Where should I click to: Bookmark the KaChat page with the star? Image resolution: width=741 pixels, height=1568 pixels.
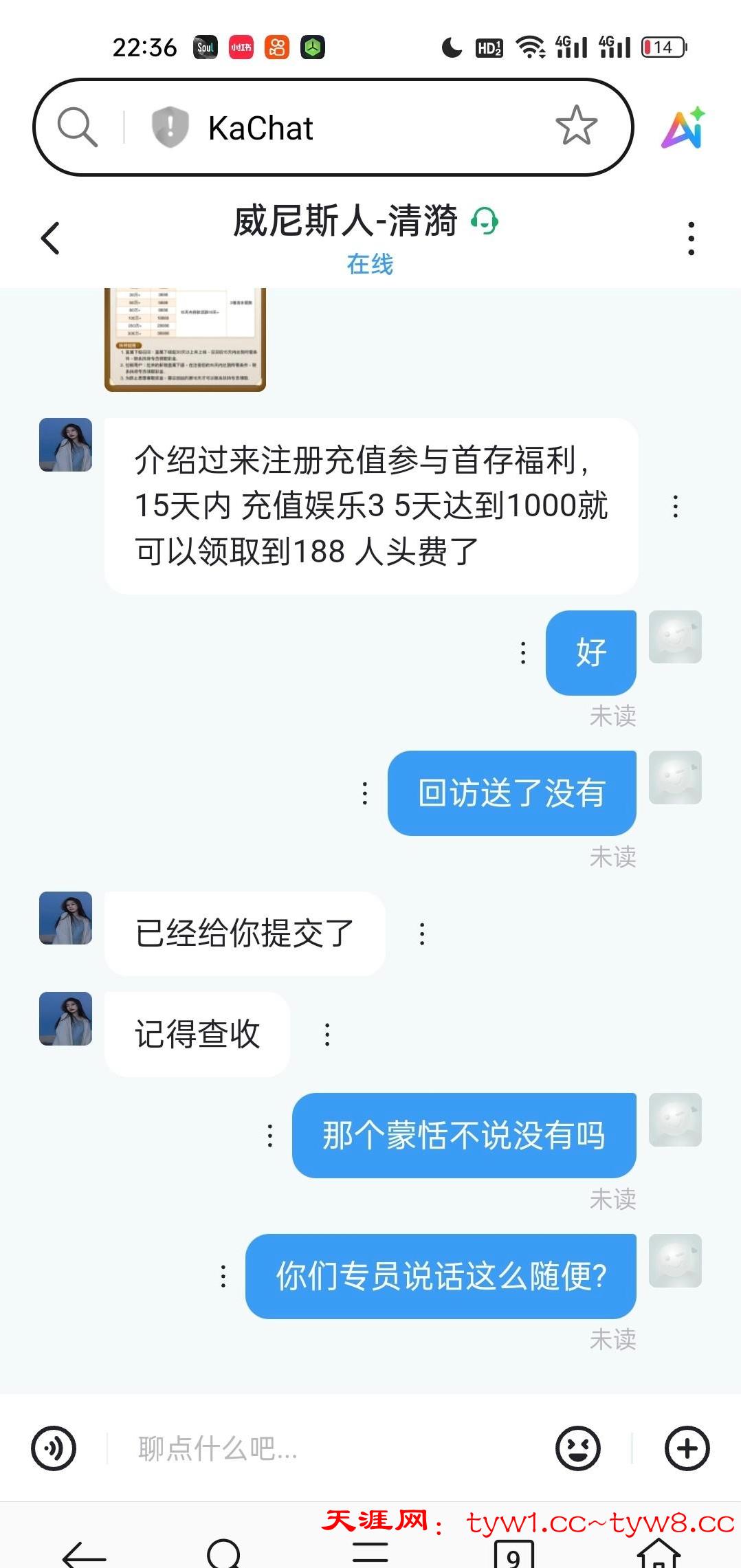[576, 126]
